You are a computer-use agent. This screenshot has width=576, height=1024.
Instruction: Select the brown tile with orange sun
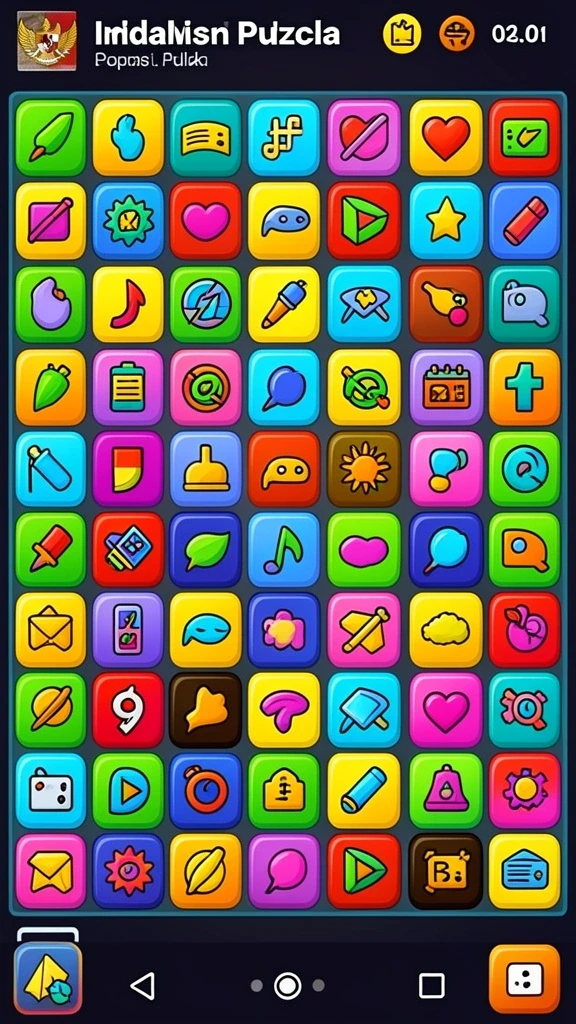(364, 468)
